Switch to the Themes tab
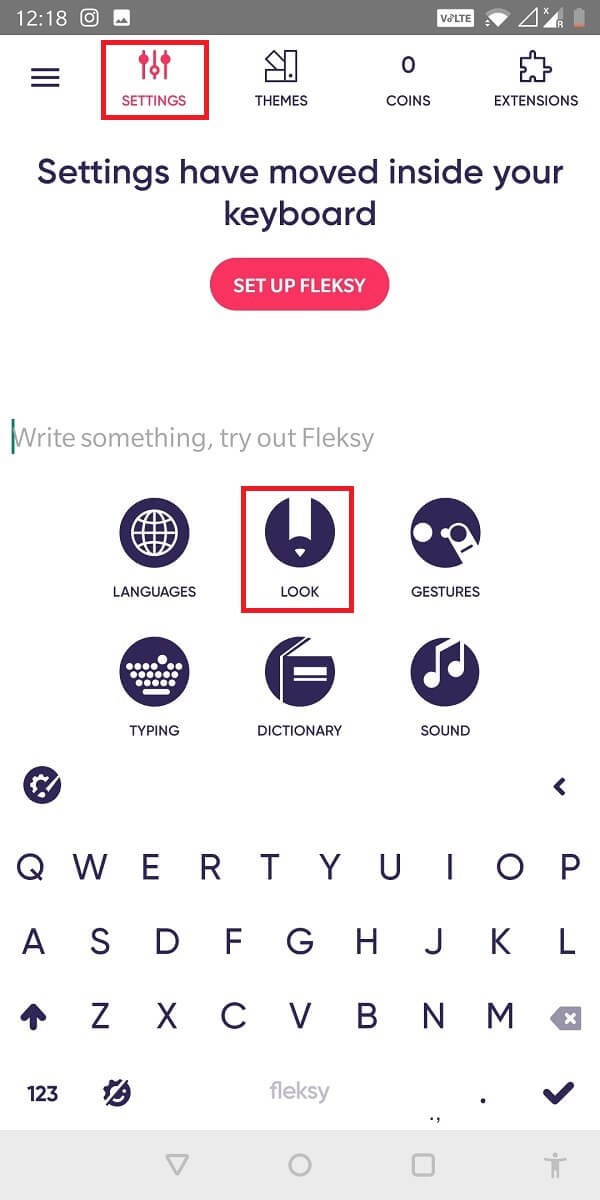Image resolution: width=600 pixels, height=1200 pixels. click(x=281, y=80)
